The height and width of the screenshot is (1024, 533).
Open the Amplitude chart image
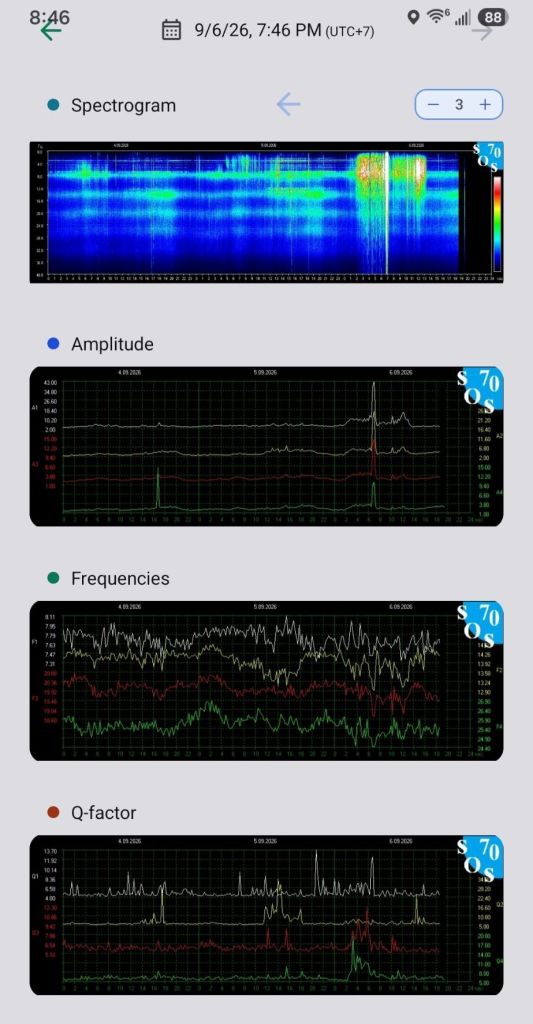pos(266,447)
